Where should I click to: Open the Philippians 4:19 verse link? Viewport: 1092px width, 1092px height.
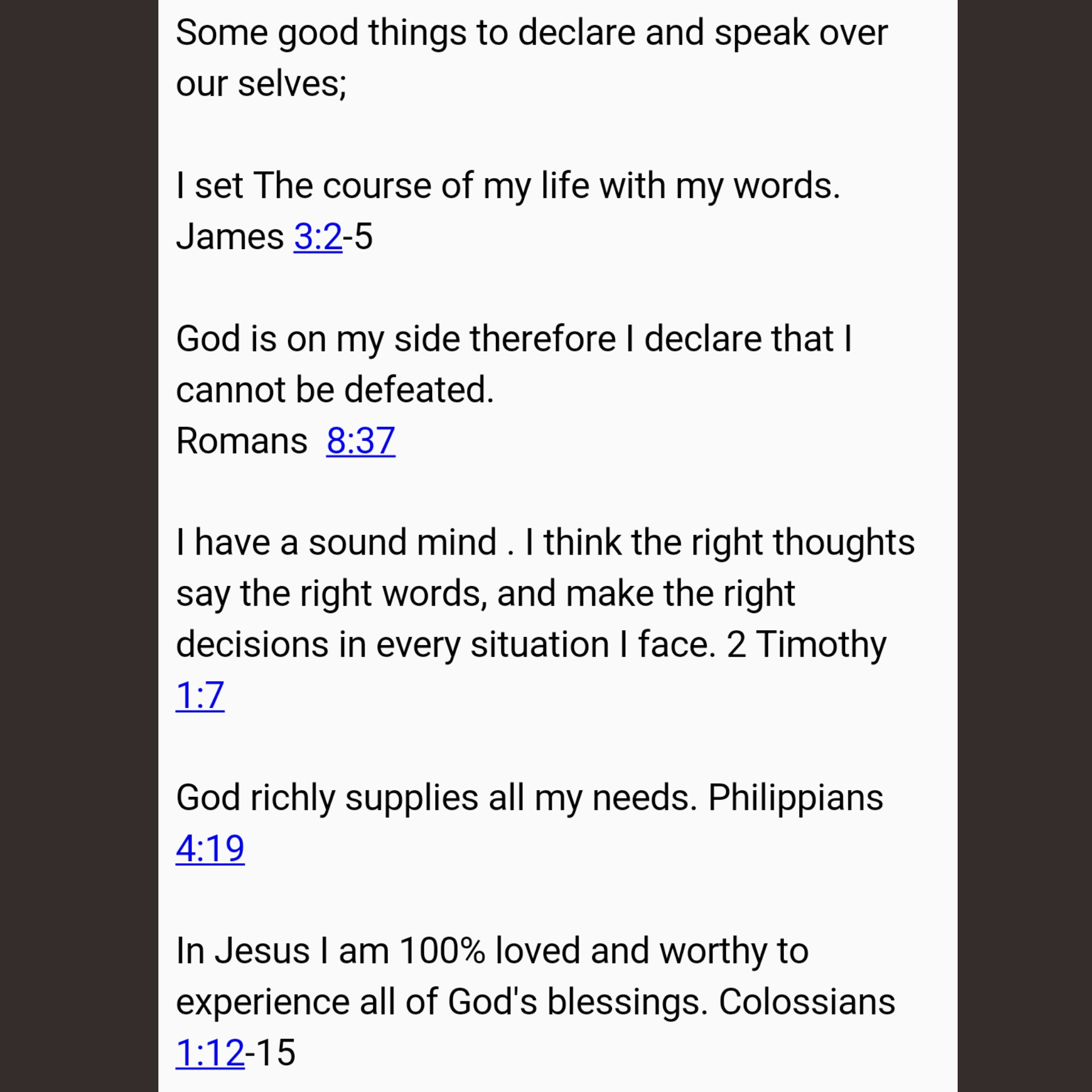tap(210, 849)
